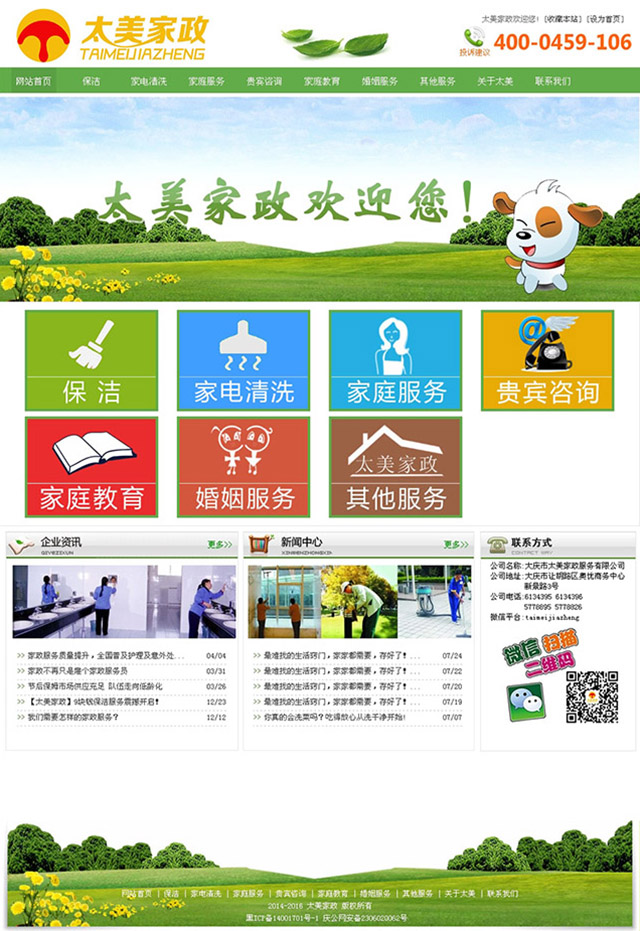Open the red 家庭教育 tile

pyautogui.click(x=91, y=466)
